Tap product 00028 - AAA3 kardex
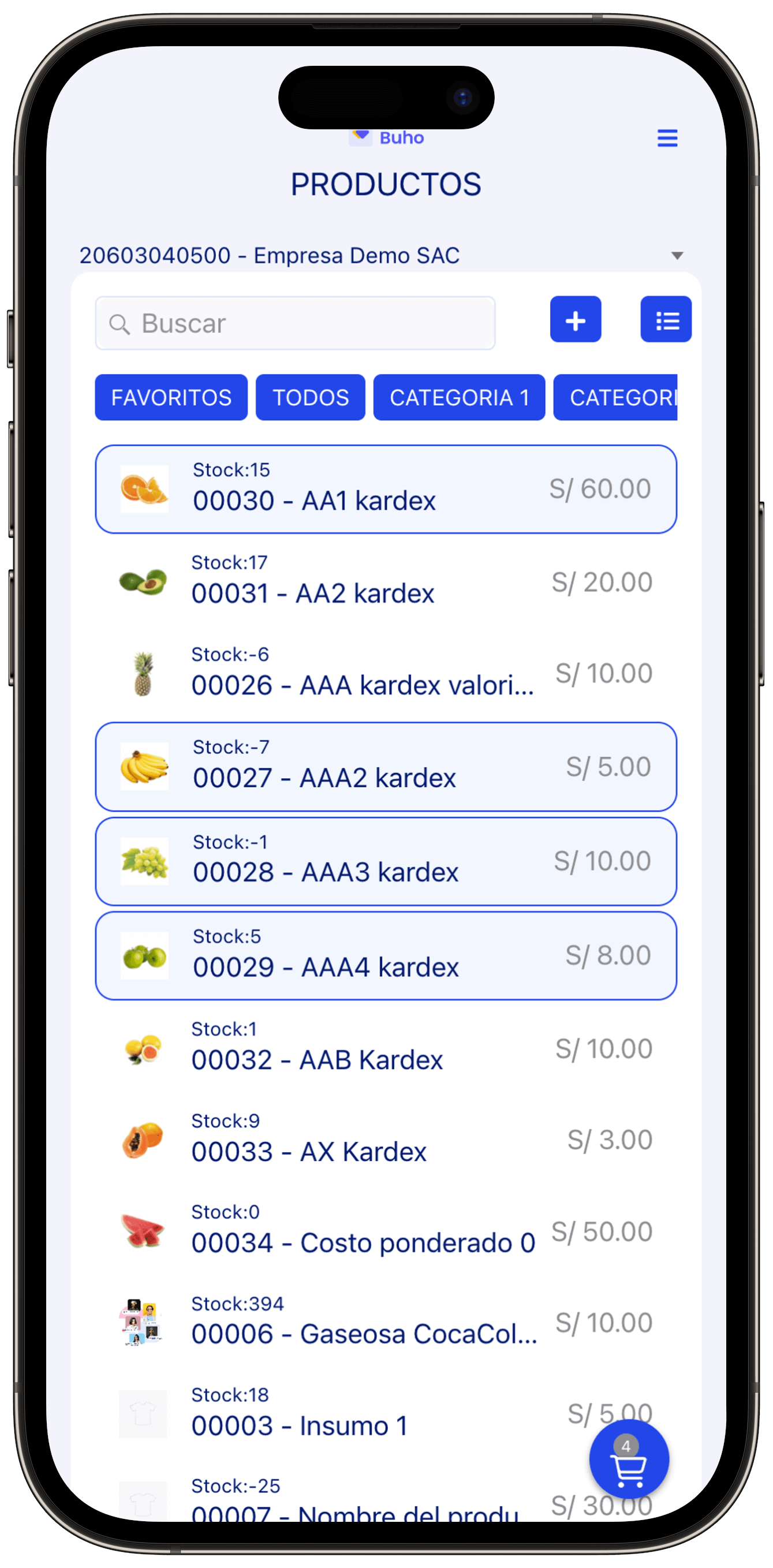The width and height of the screenshot is (773, 1568). [386, 861]
